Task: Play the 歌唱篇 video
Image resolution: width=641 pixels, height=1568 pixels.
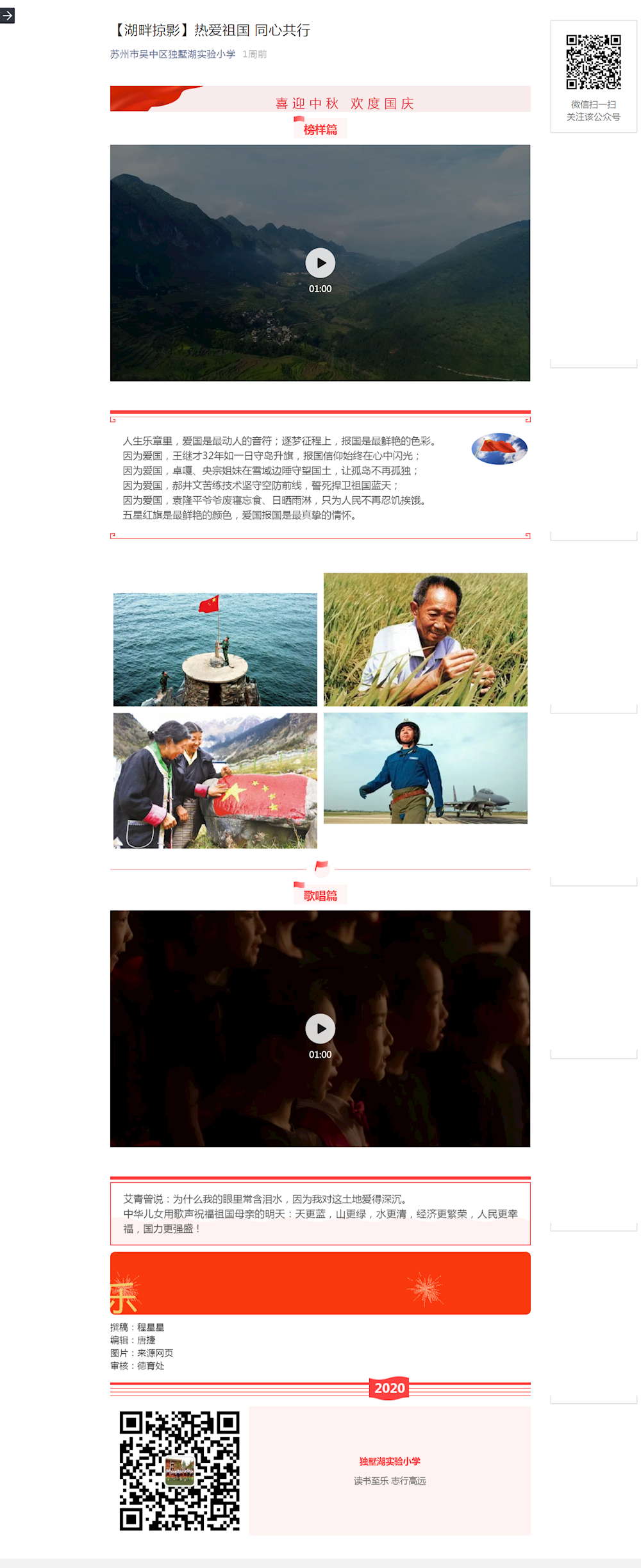Action: tap(320, 1028)
